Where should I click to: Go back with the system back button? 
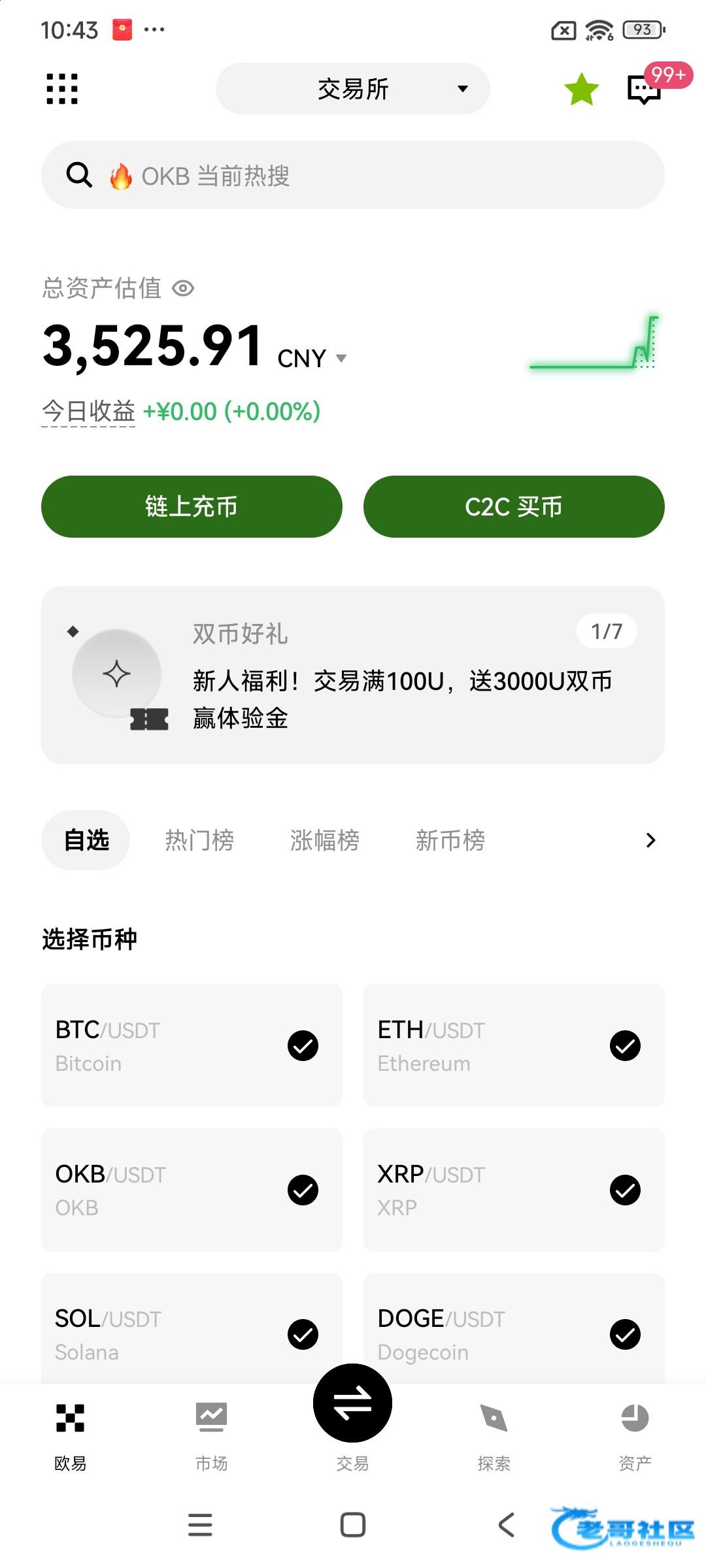click(507, 1525)
